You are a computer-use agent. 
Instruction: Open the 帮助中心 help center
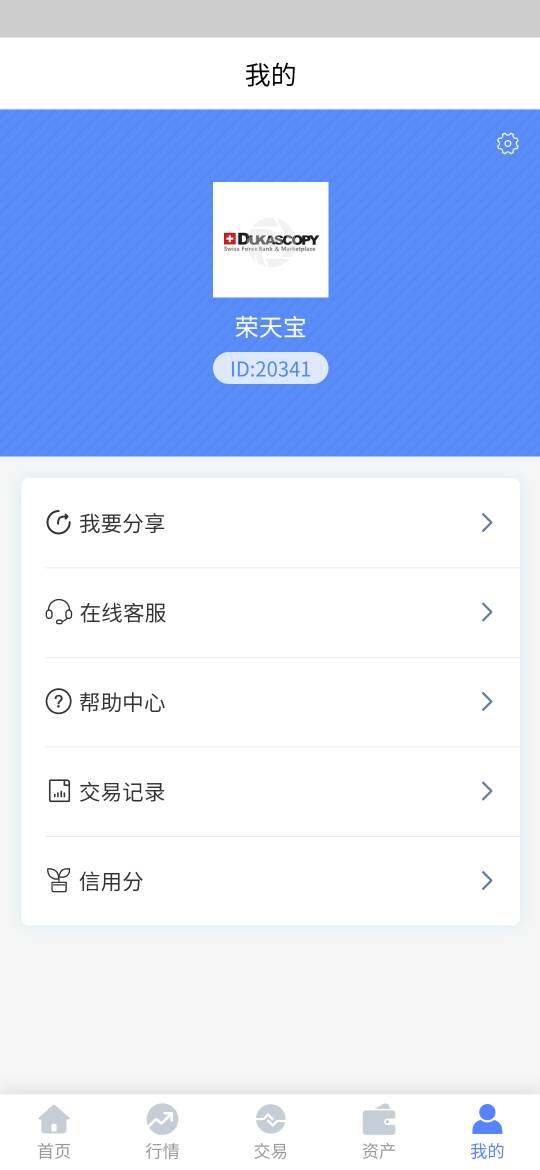[270, 702]
